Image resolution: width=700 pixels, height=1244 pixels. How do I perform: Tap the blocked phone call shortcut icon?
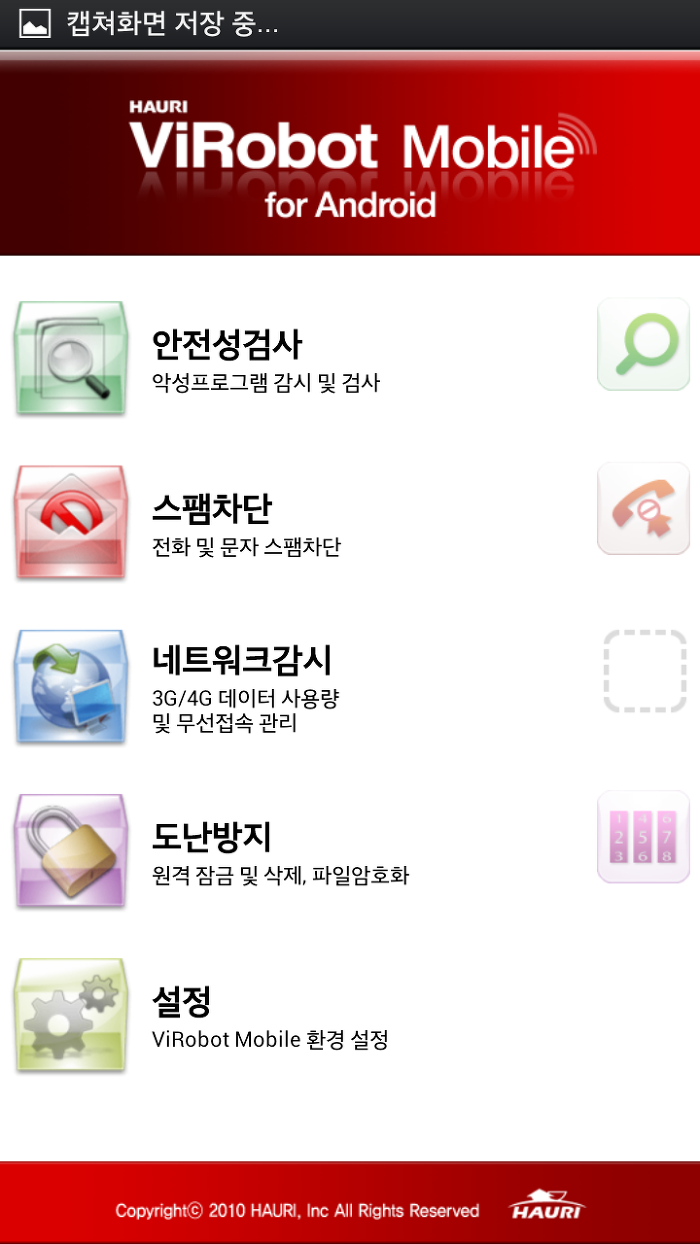[644, 508]
